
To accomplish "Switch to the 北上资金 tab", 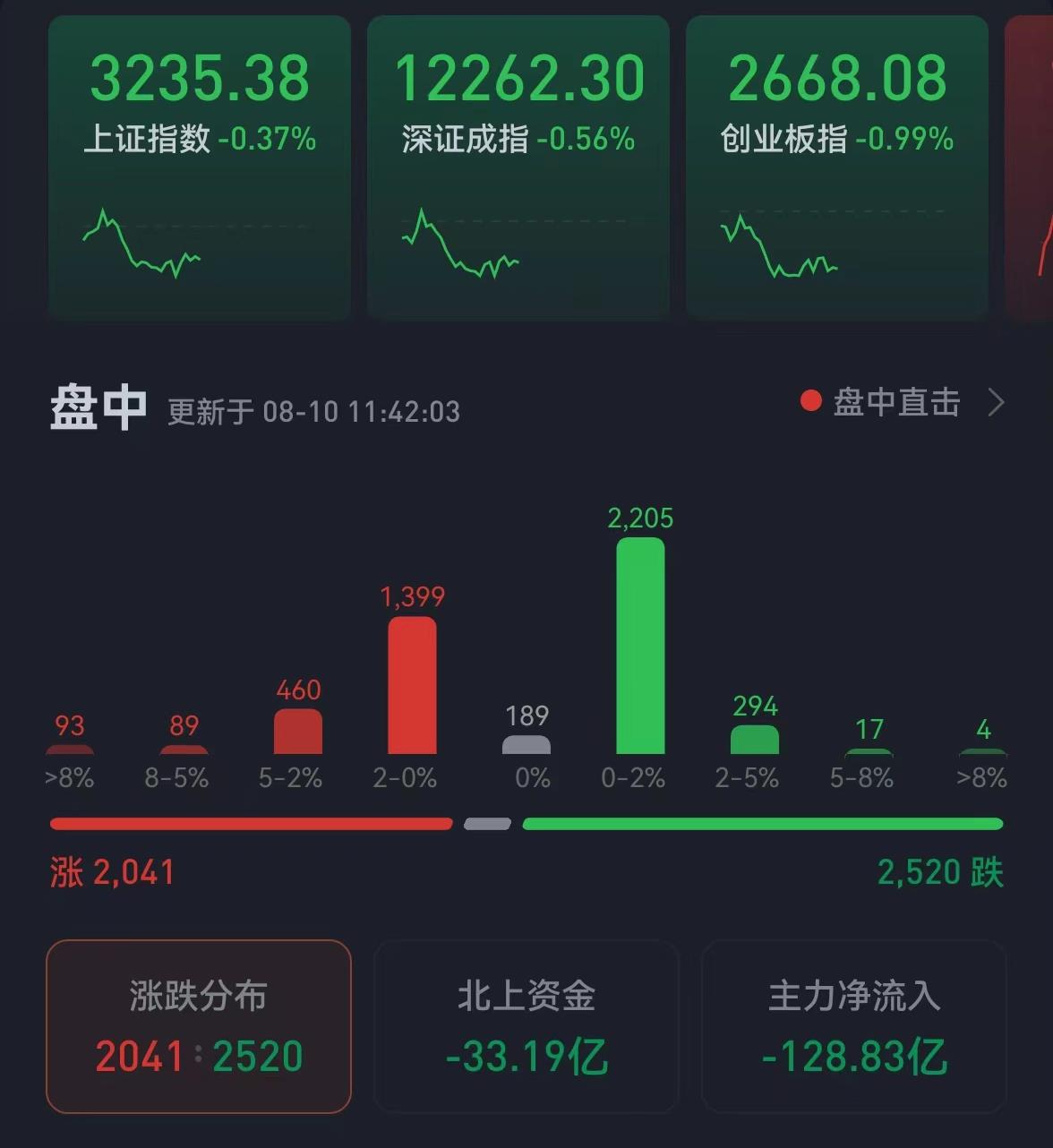I will point(526,1026).
